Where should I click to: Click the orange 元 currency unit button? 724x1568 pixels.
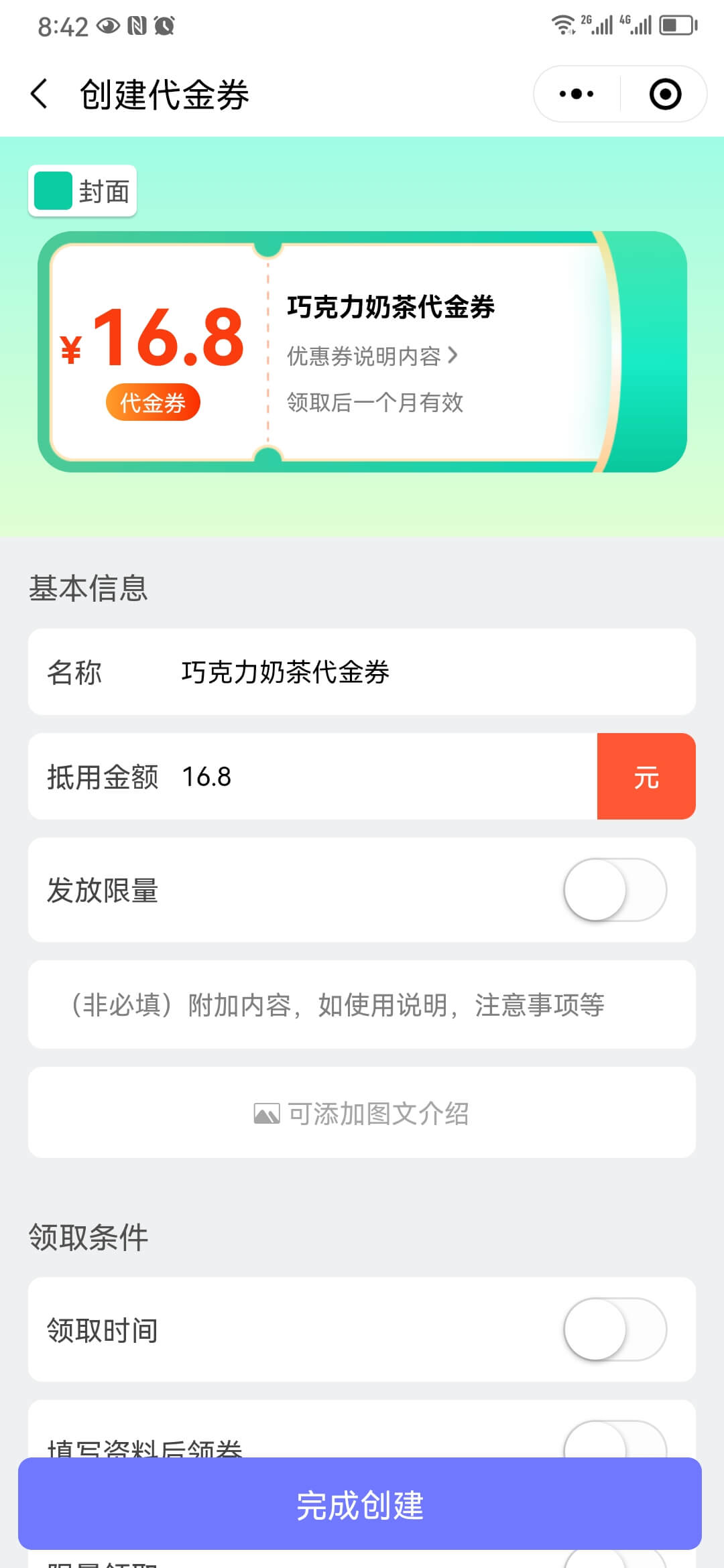pos(646,776)
